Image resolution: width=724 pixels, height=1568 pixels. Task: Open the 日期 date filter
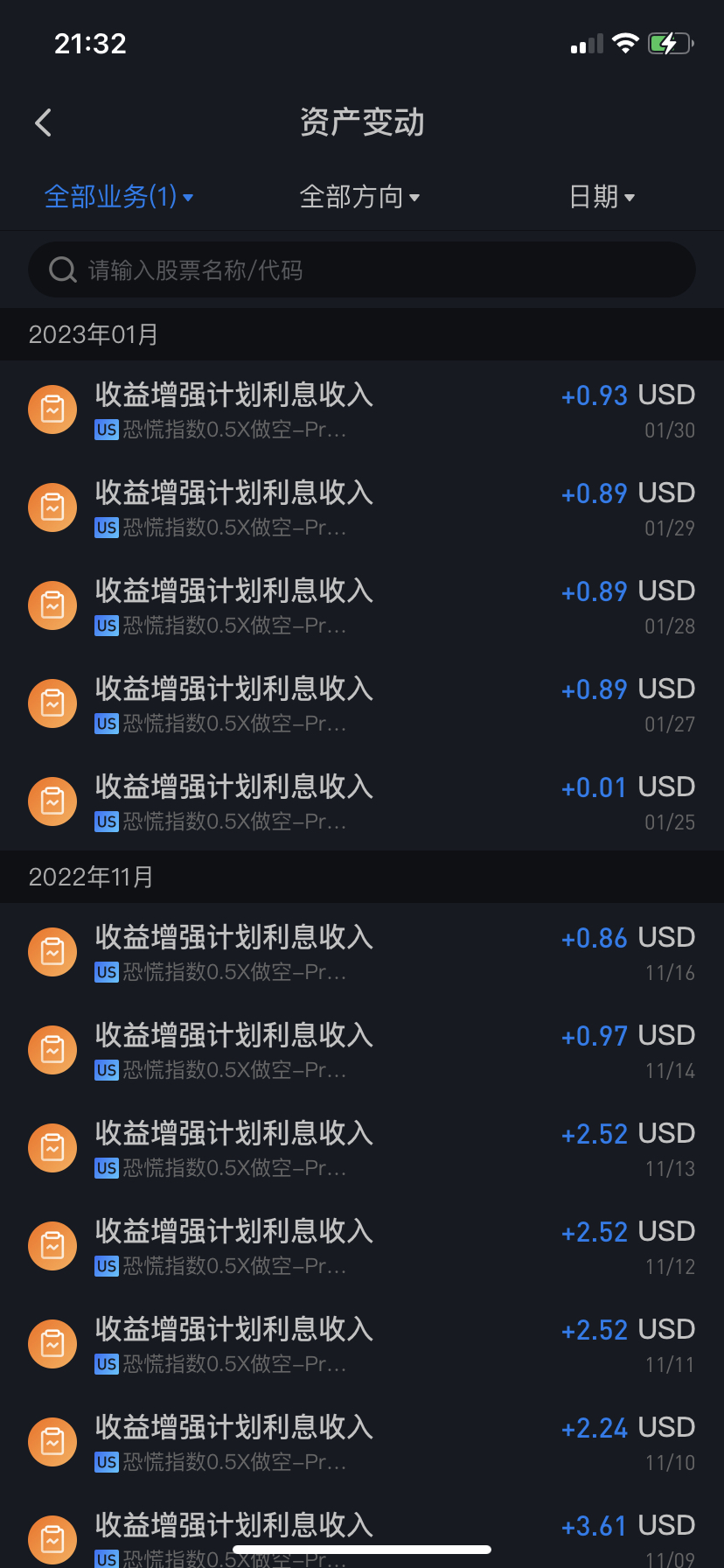(602, 197)
